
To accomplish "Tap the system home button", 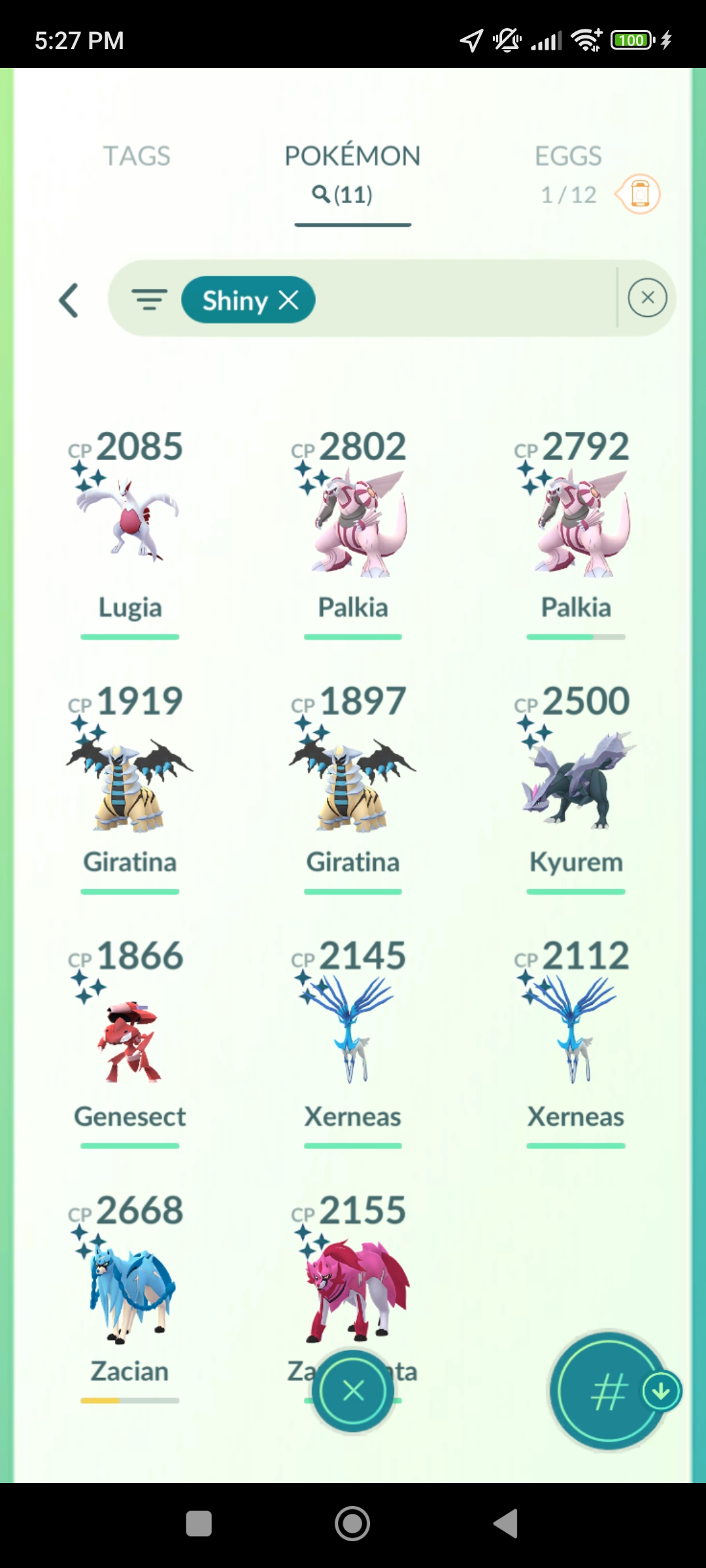I will 352,1524.
